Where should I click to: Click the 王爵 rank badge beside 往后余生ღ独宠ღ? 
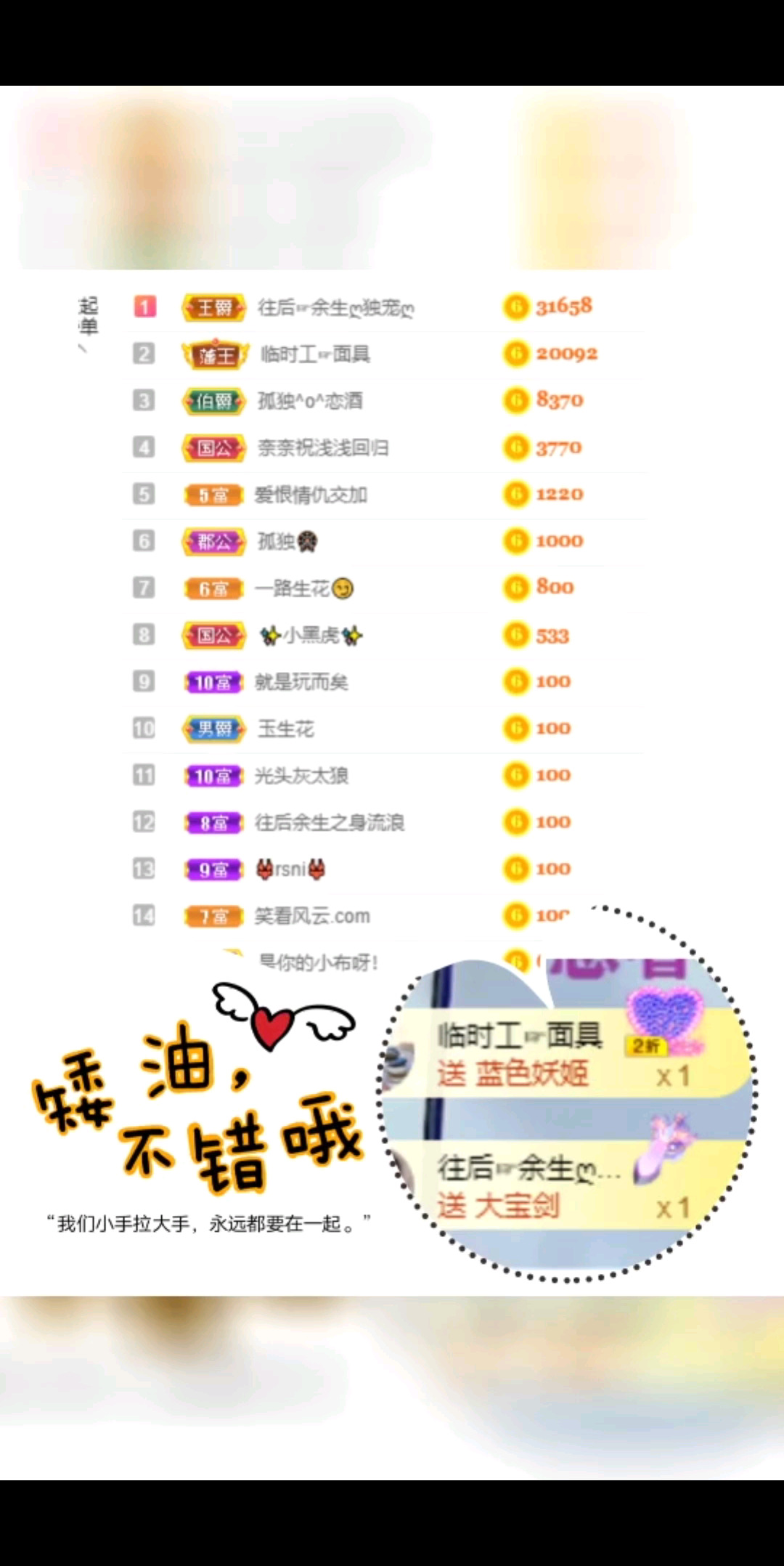(213, 307)
